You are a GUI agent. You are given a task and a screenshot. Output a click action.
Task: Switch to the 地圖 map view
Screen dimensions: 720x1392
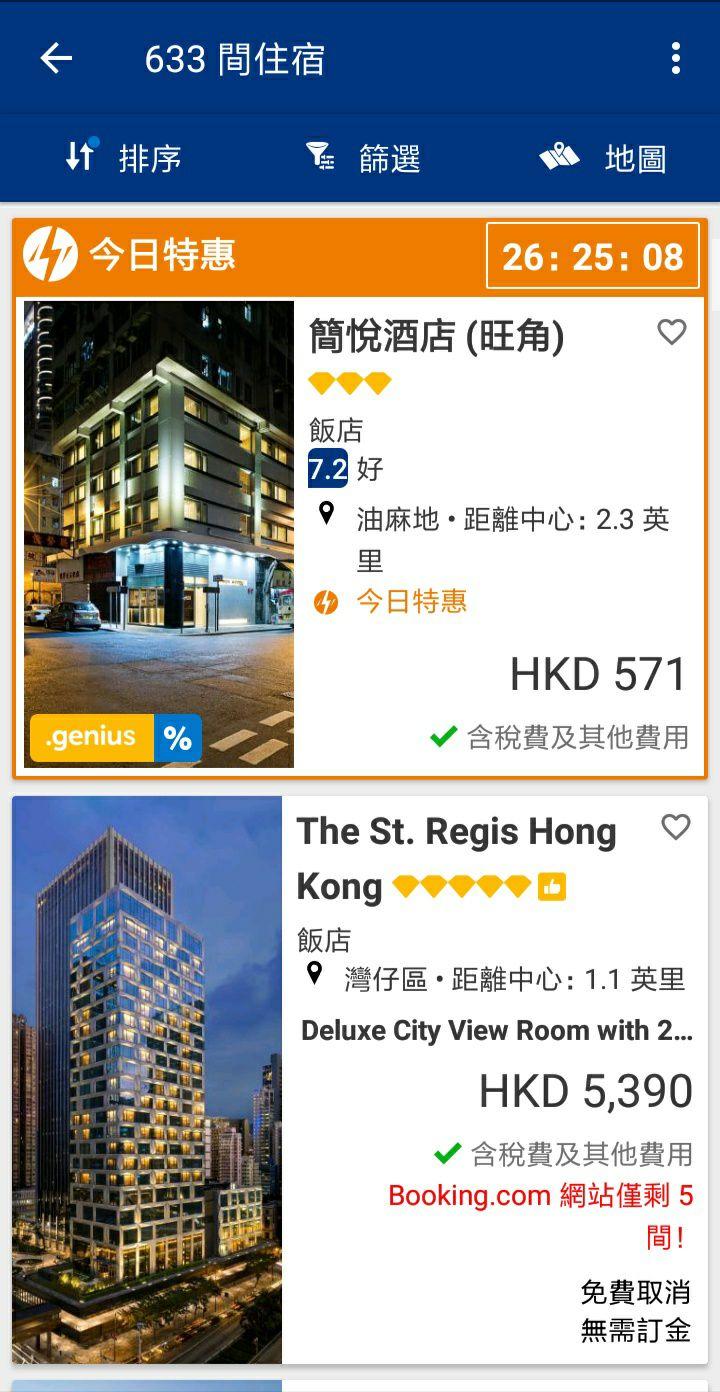603,158
